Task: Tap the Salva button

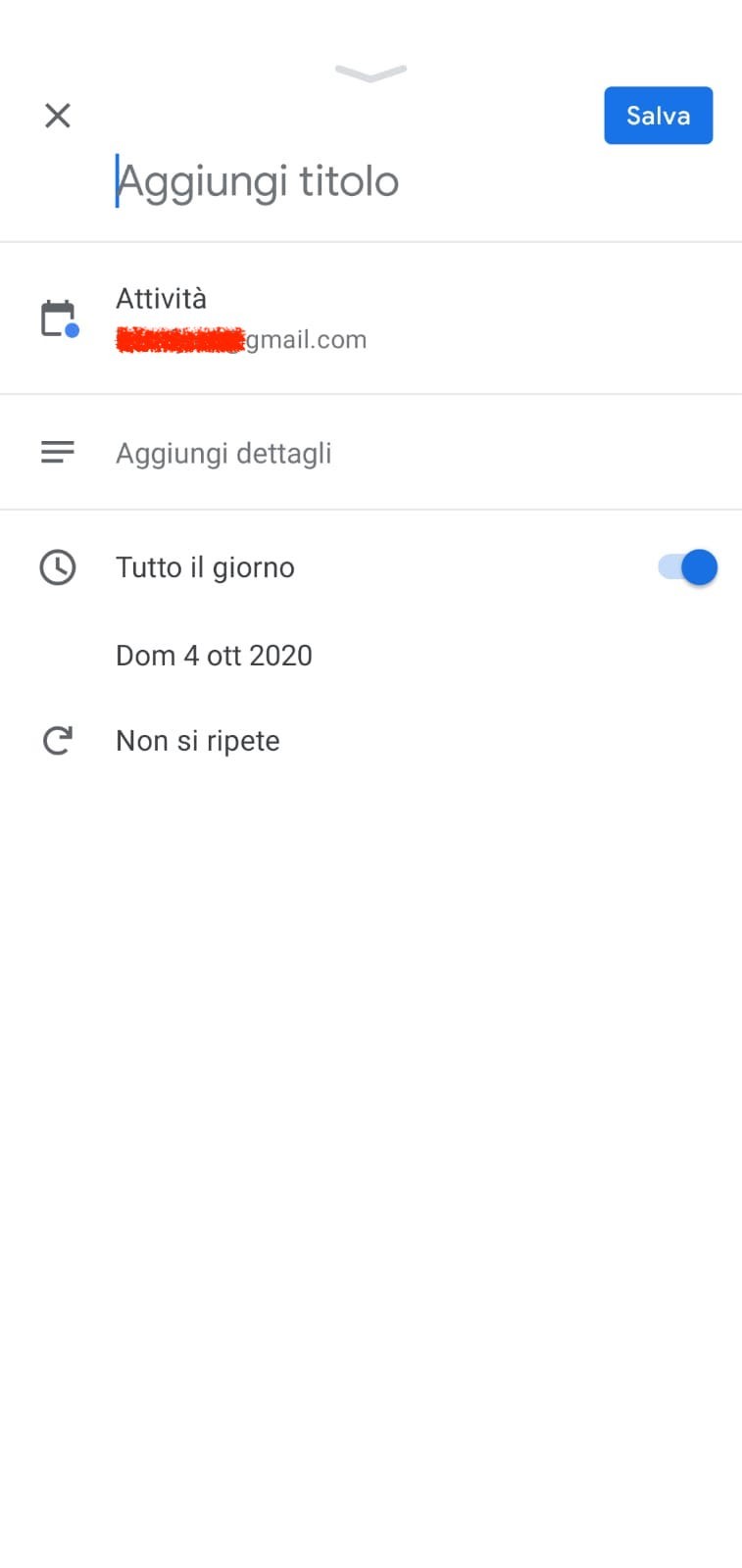Action: click(658, 116)
